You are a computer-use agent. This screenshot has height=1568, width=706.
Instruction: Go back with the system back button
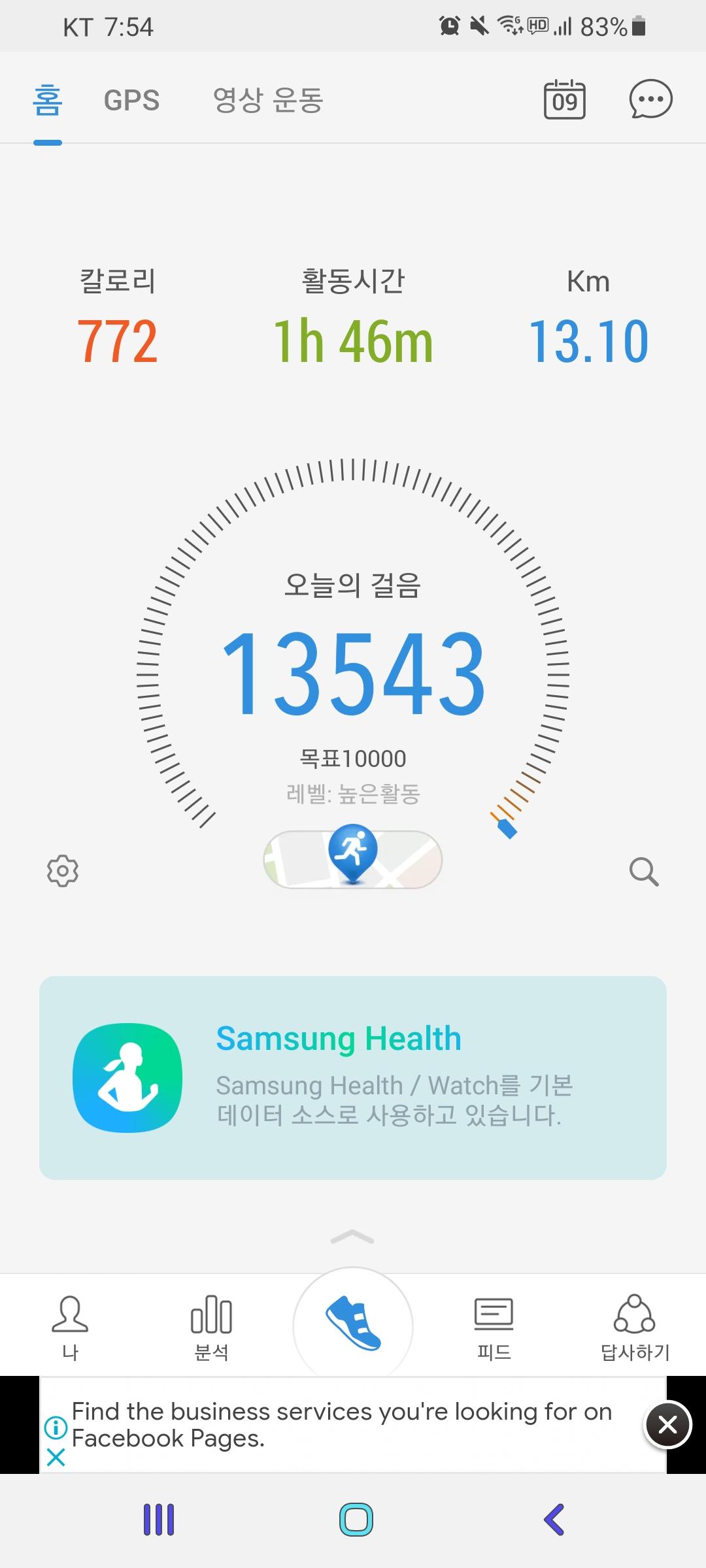[554, 1520]
